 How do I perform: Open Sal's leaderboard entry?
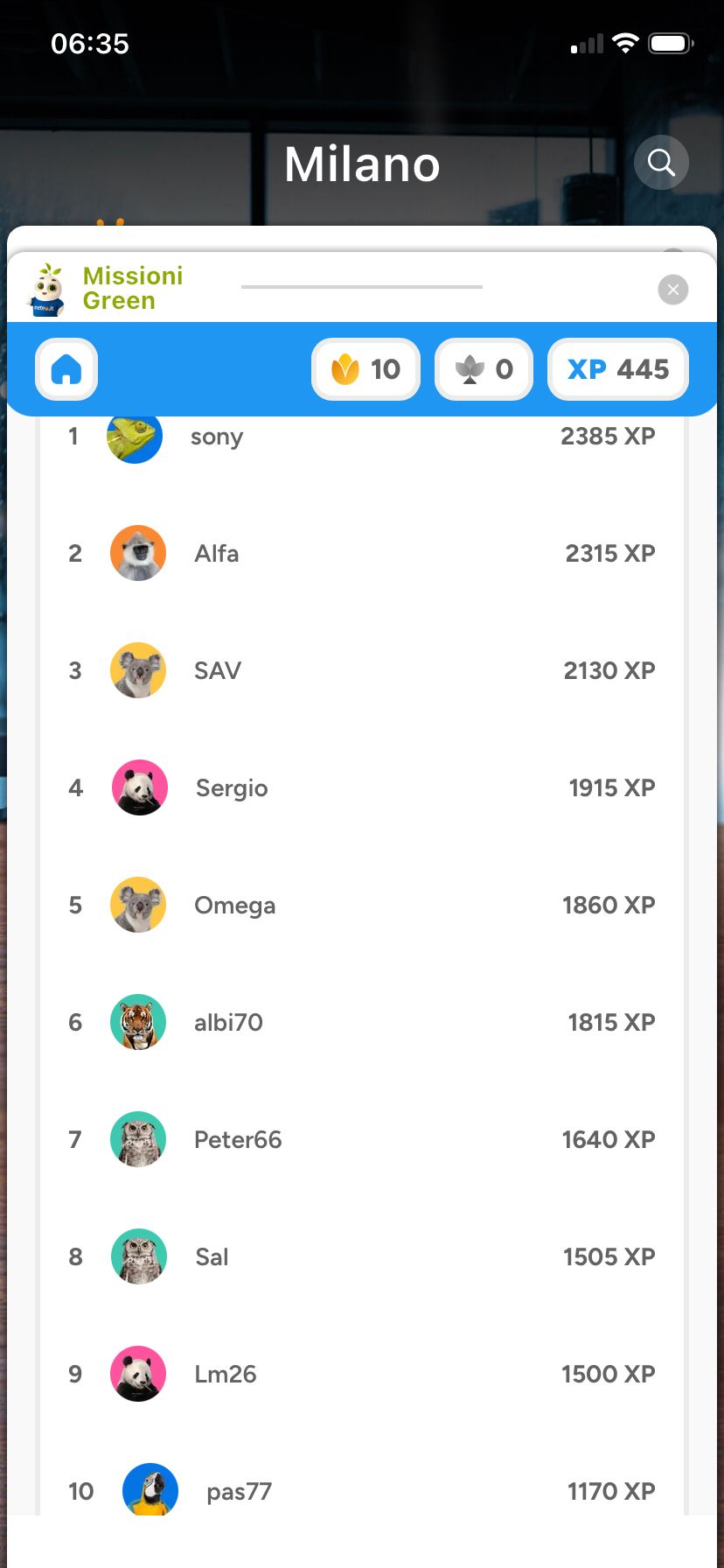coord(361,1256)
